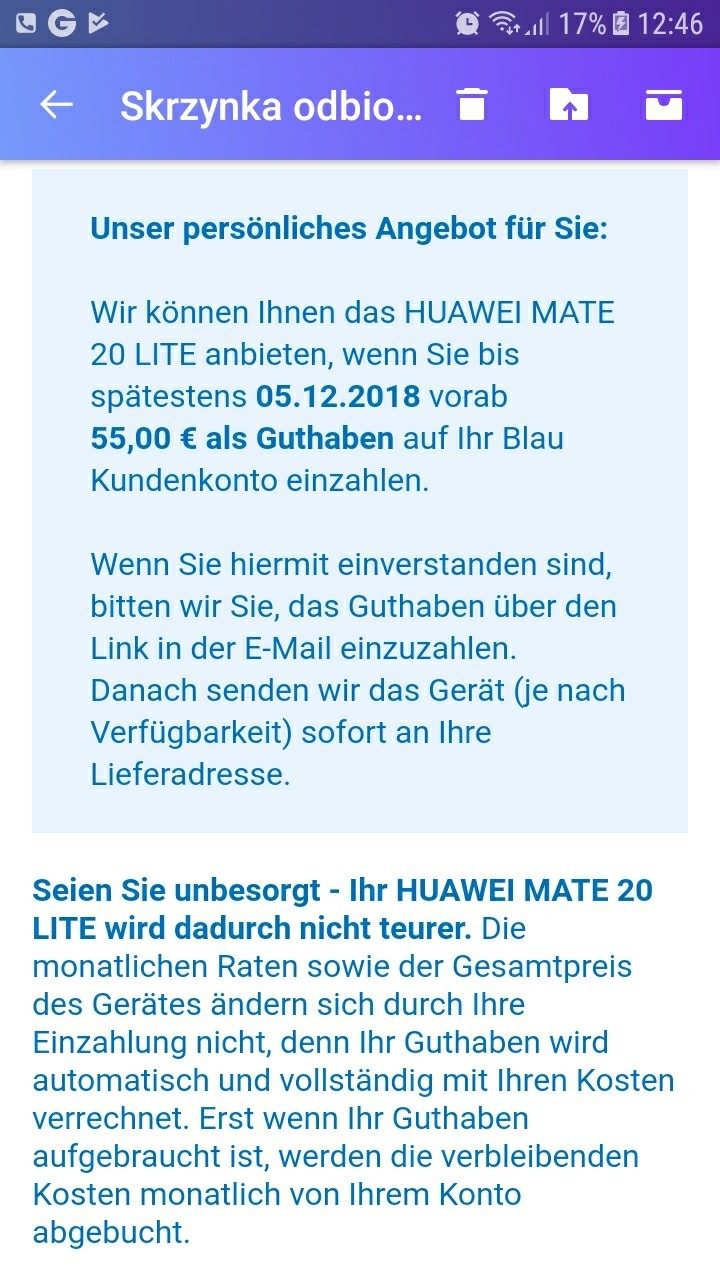Delete this email with the trash icon

coord(472,104)
